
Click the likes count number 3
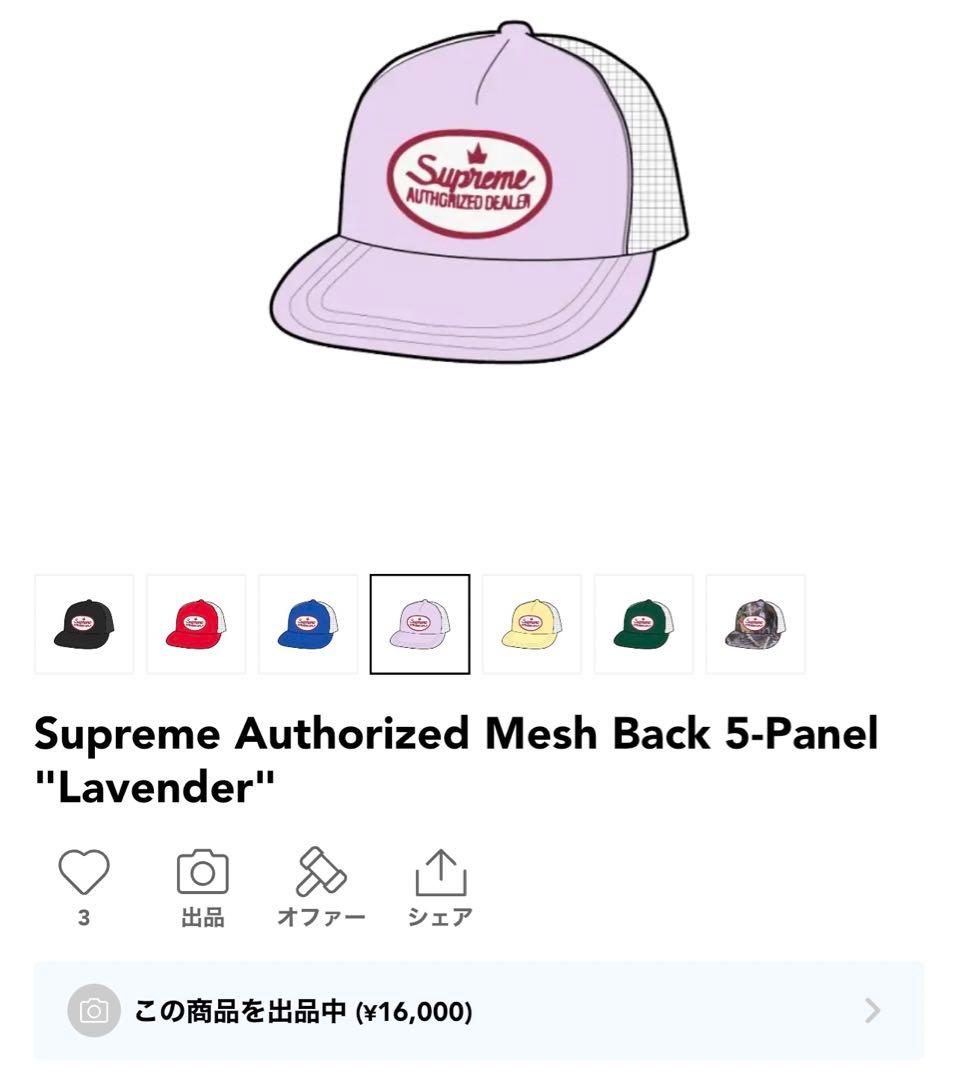pyautogui.click(x=84, y=913)
